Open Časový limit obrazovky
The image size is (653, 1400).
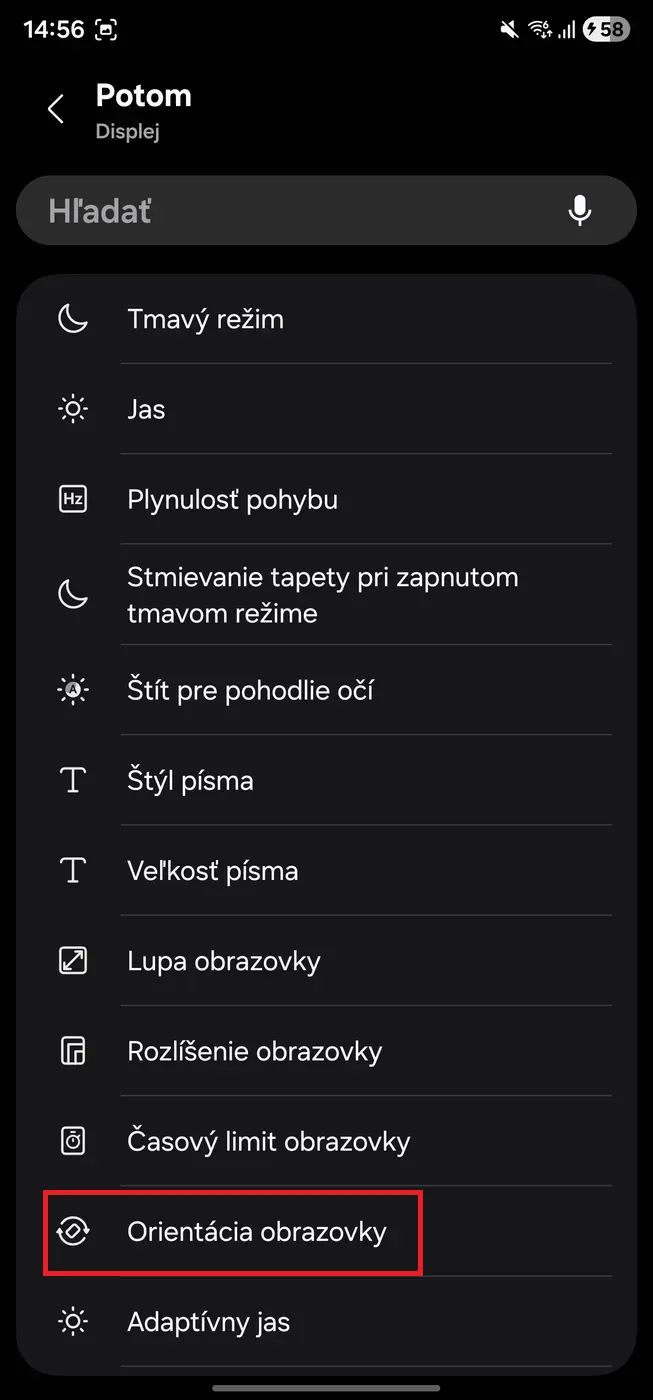pyautogui.click(x=326, y=1141)
